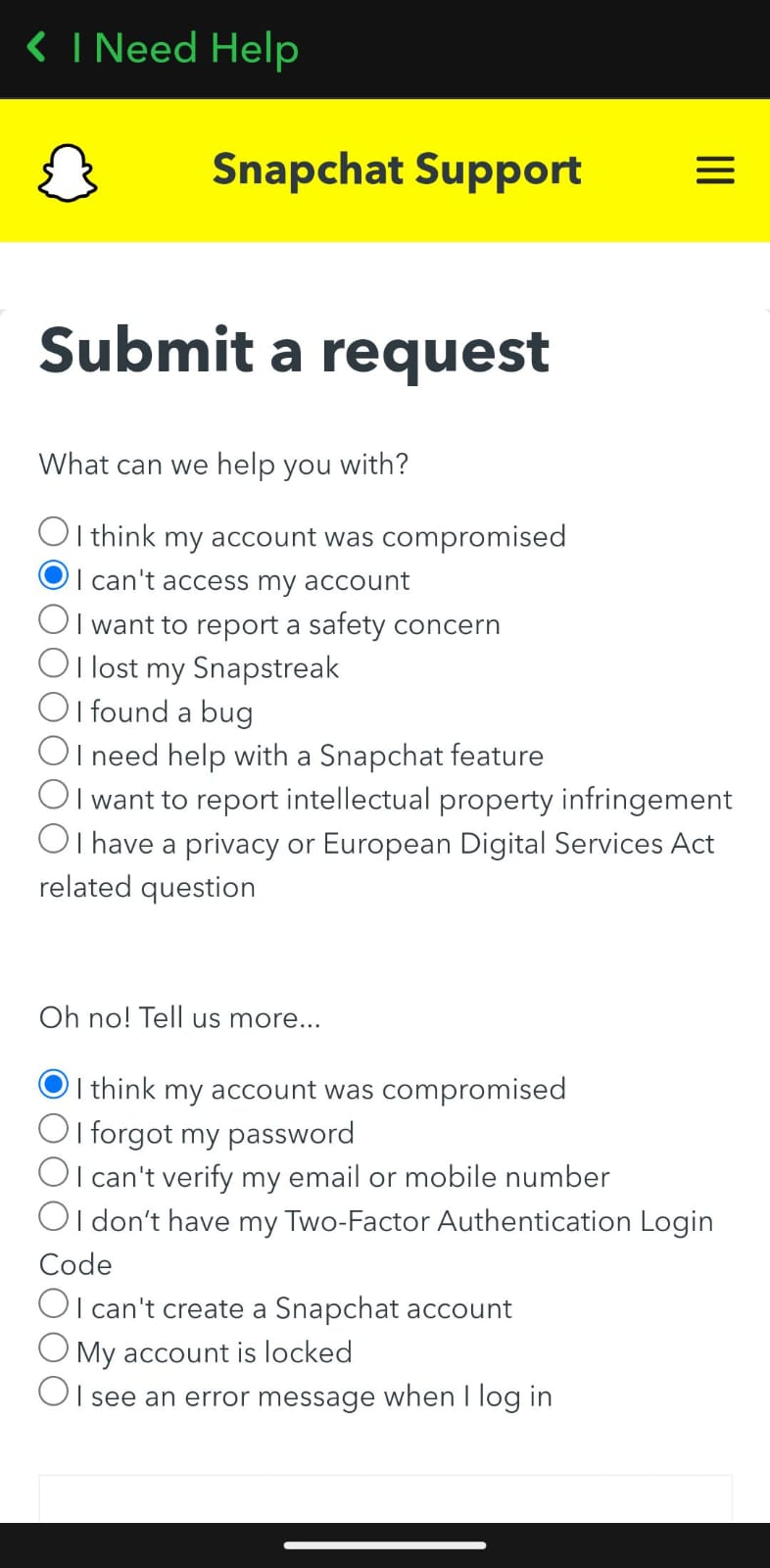Screen dimensions: 770x1568
Task: Select 'compromised' under Oh no! Tell us more
Action: click(x=53, y=1085)
